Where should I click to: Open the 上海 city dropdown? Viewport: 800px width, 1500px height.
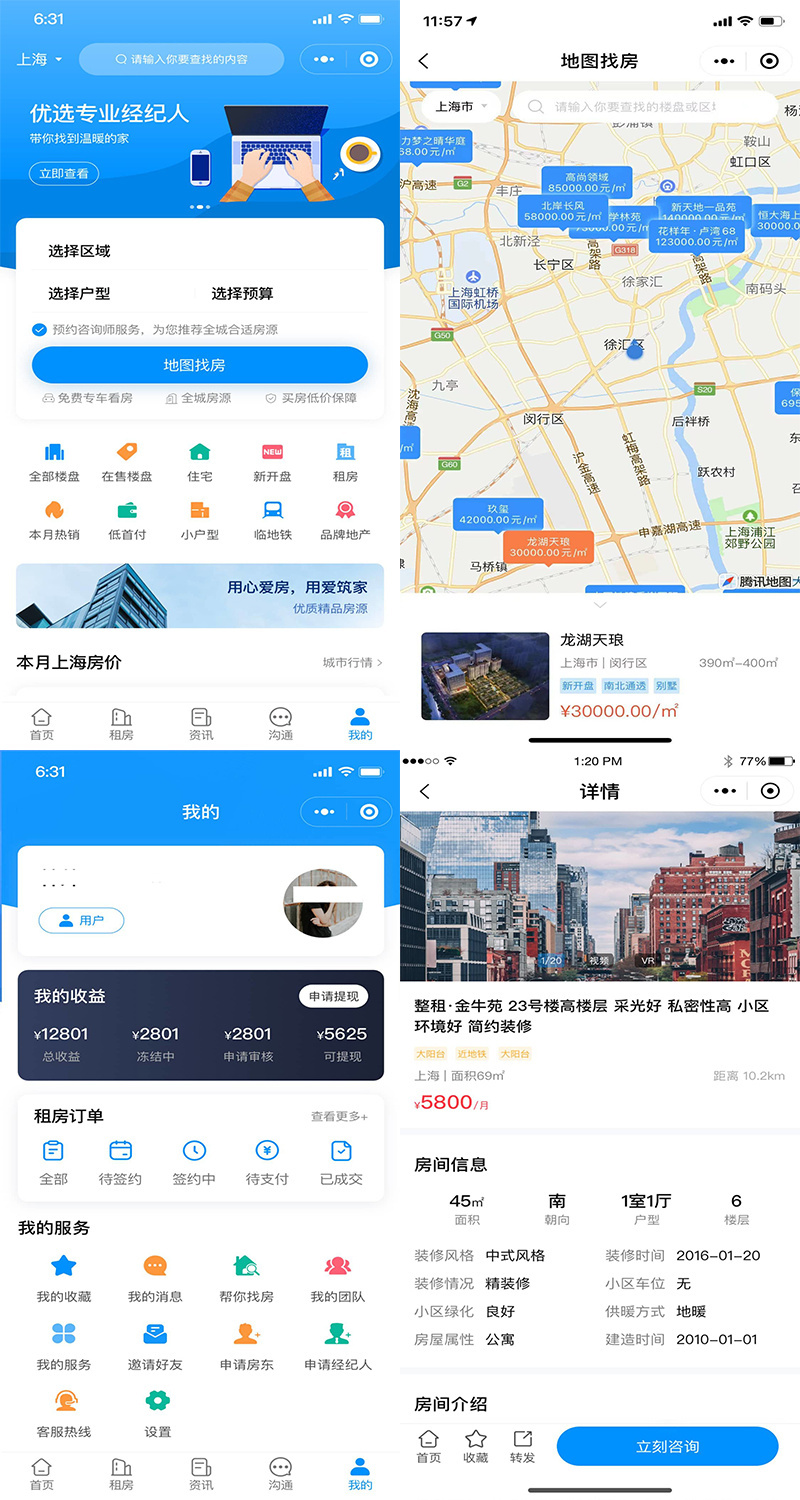click(x=38, y=59)
